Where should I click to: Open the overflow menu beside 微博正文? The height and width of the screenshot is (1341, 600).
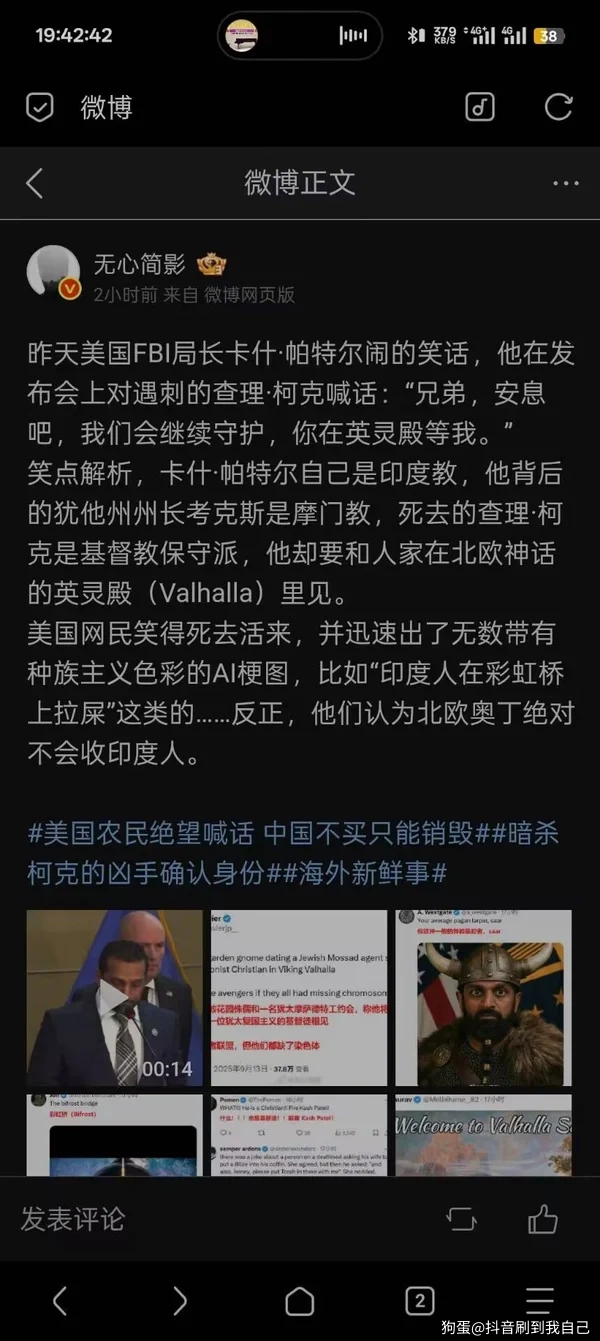[x=565, y=183]
